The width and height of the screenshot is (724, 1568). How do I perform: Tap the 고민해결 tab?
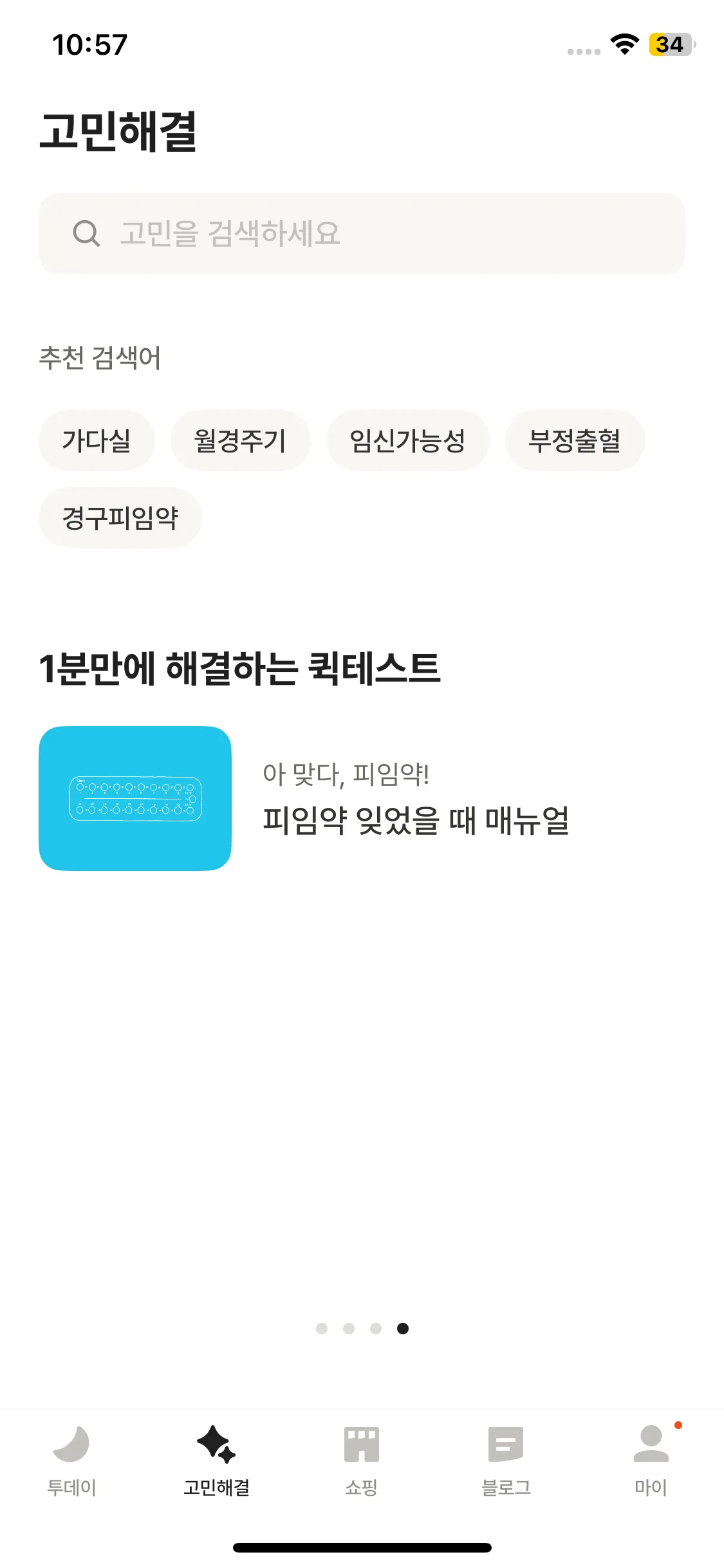[217, 1461]
